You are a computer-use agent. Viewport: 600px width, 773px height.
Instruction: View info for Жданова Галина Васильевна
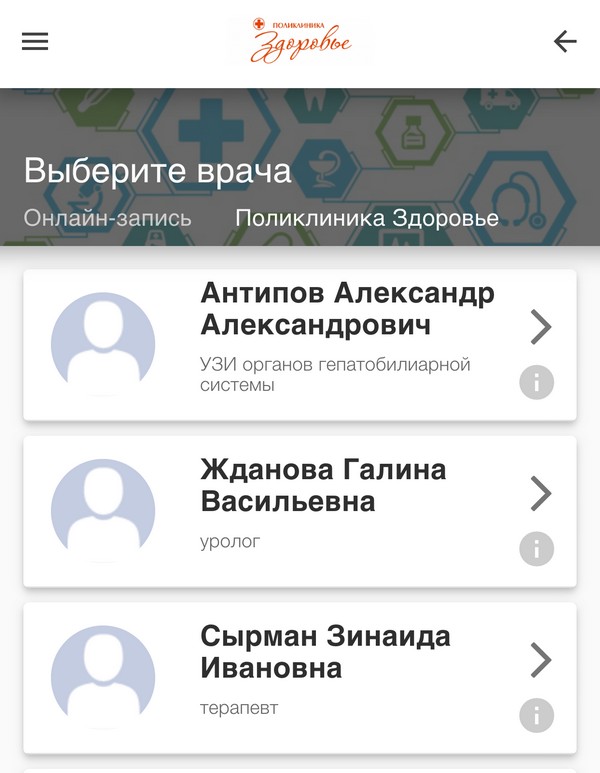point(537,549)
